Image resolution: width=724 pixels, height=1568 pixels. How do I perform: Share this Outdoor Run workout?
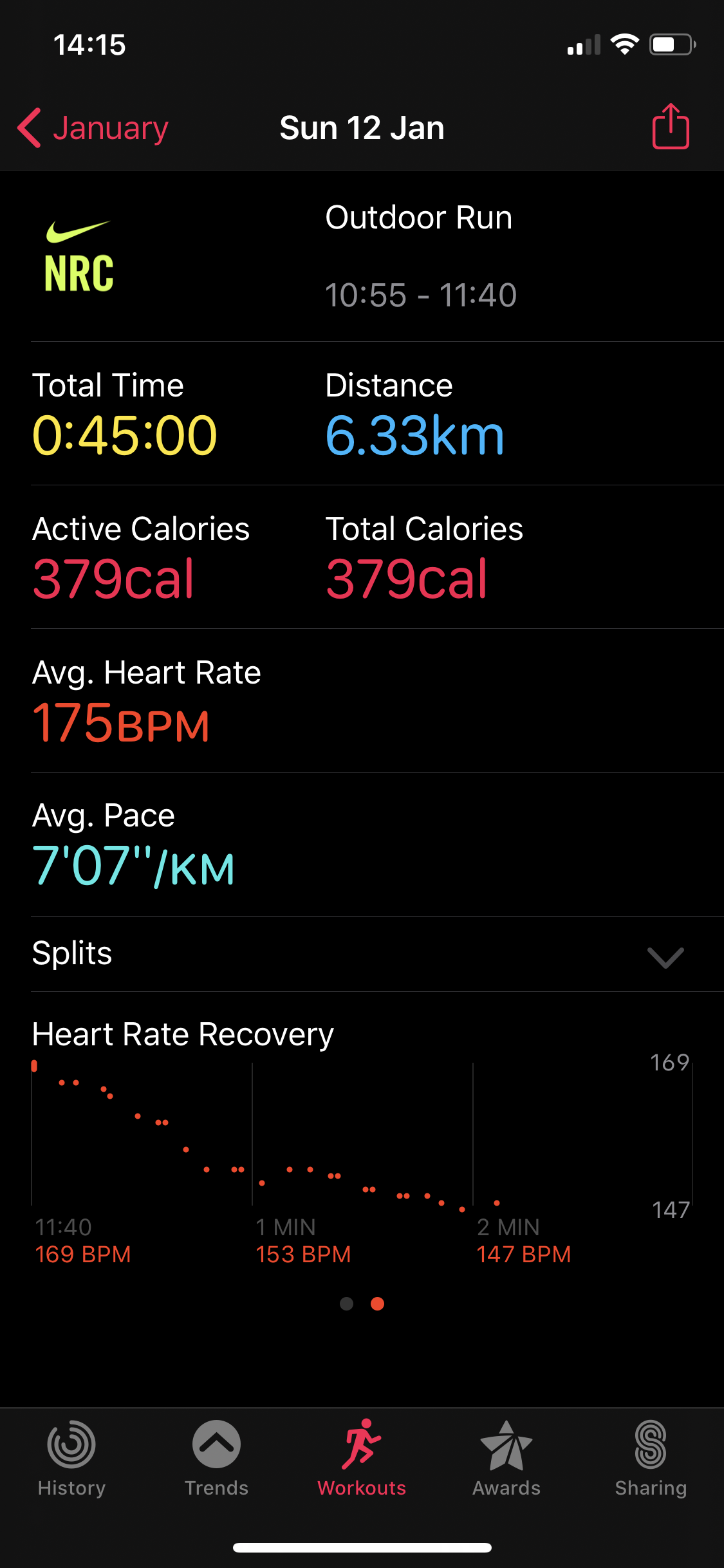671,126
